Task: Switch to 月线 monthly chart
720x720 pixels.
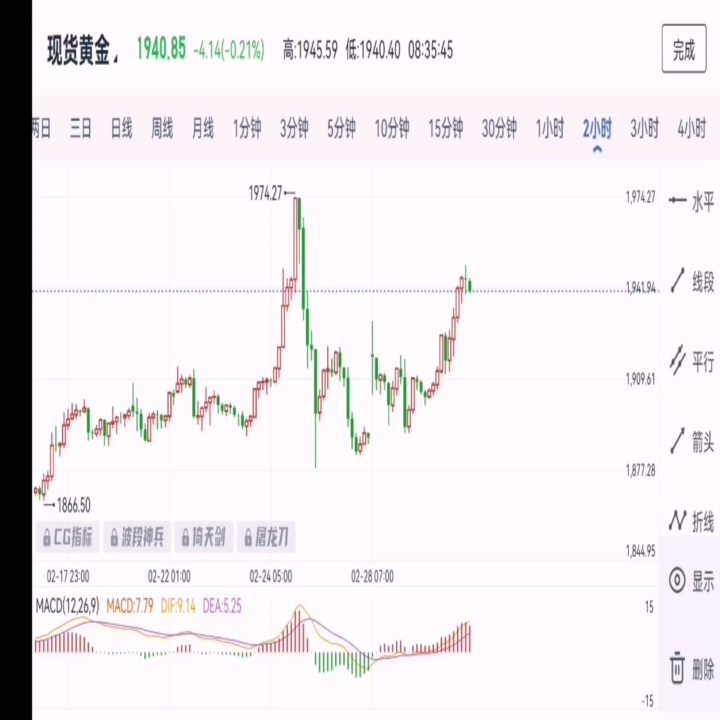Action: click(x=202, y=128)
